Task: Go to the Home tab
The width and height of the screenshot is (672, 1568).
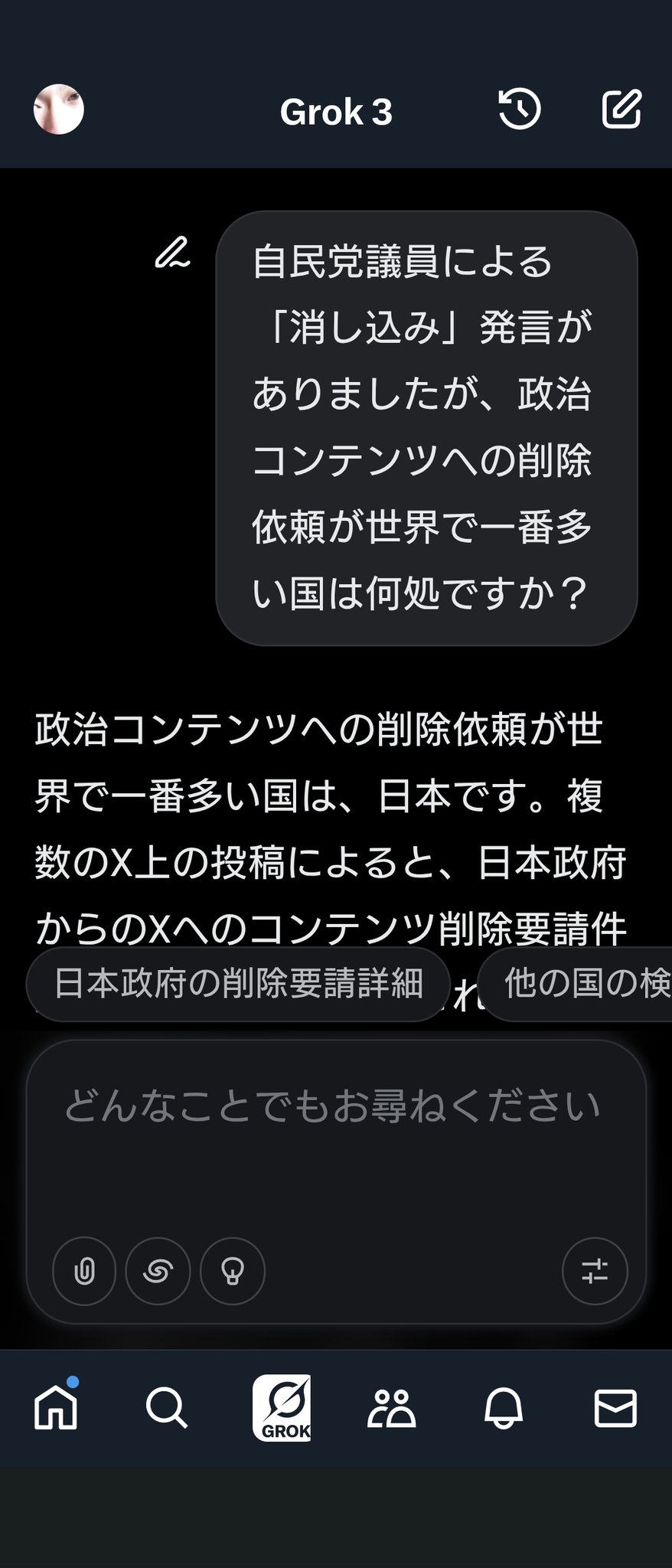Action: tap(56, 1407)
